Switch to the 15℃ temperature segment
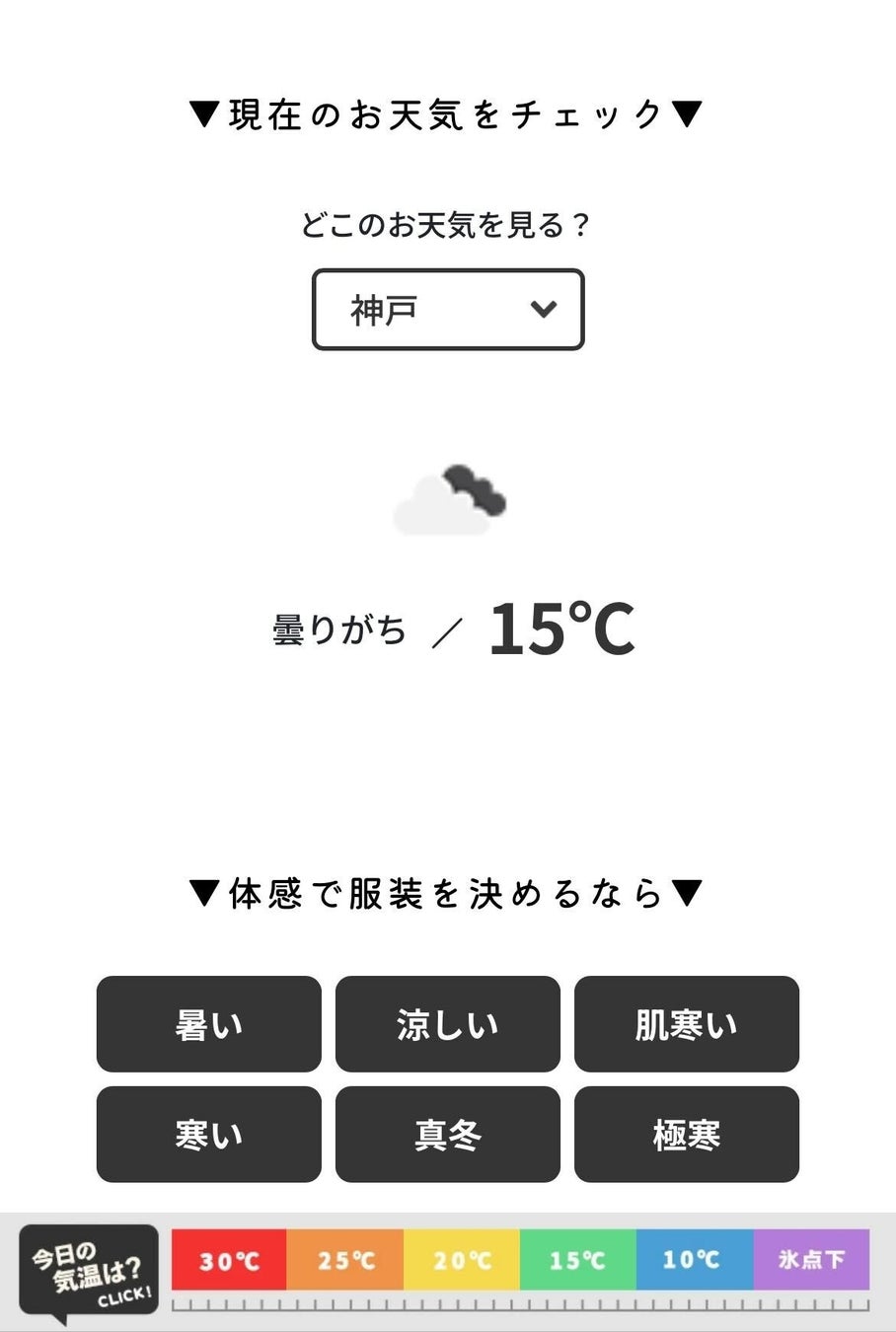 (x=578, y=1260)
